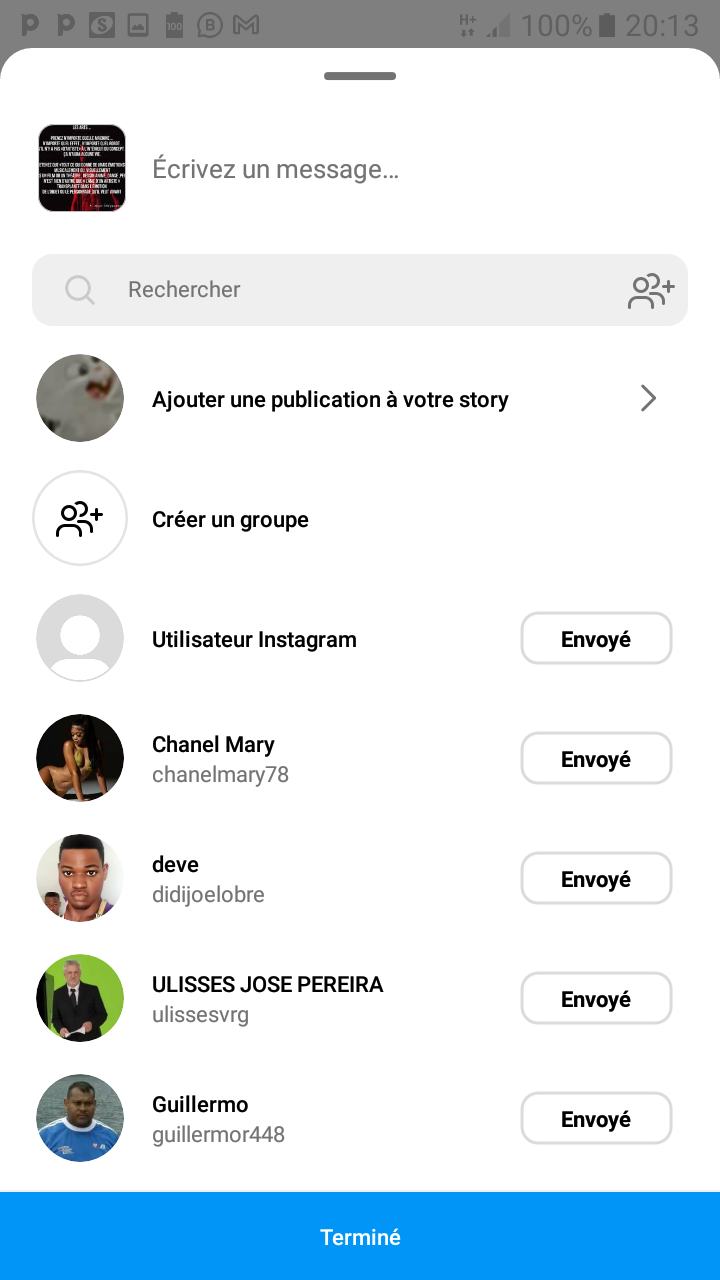Tap the add people icon in search bar
Screen dimensions: 720x1280
pos(651,290)
